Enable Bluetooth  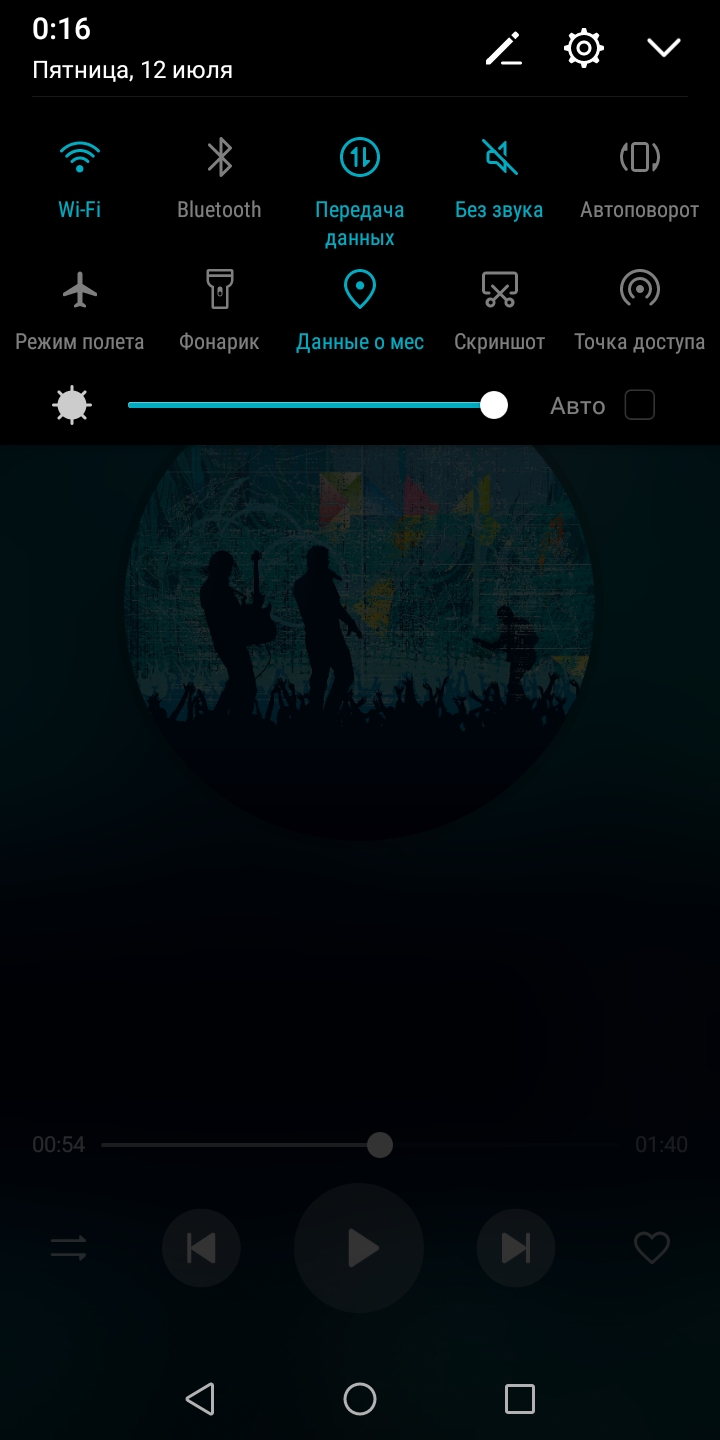(219, 158)
